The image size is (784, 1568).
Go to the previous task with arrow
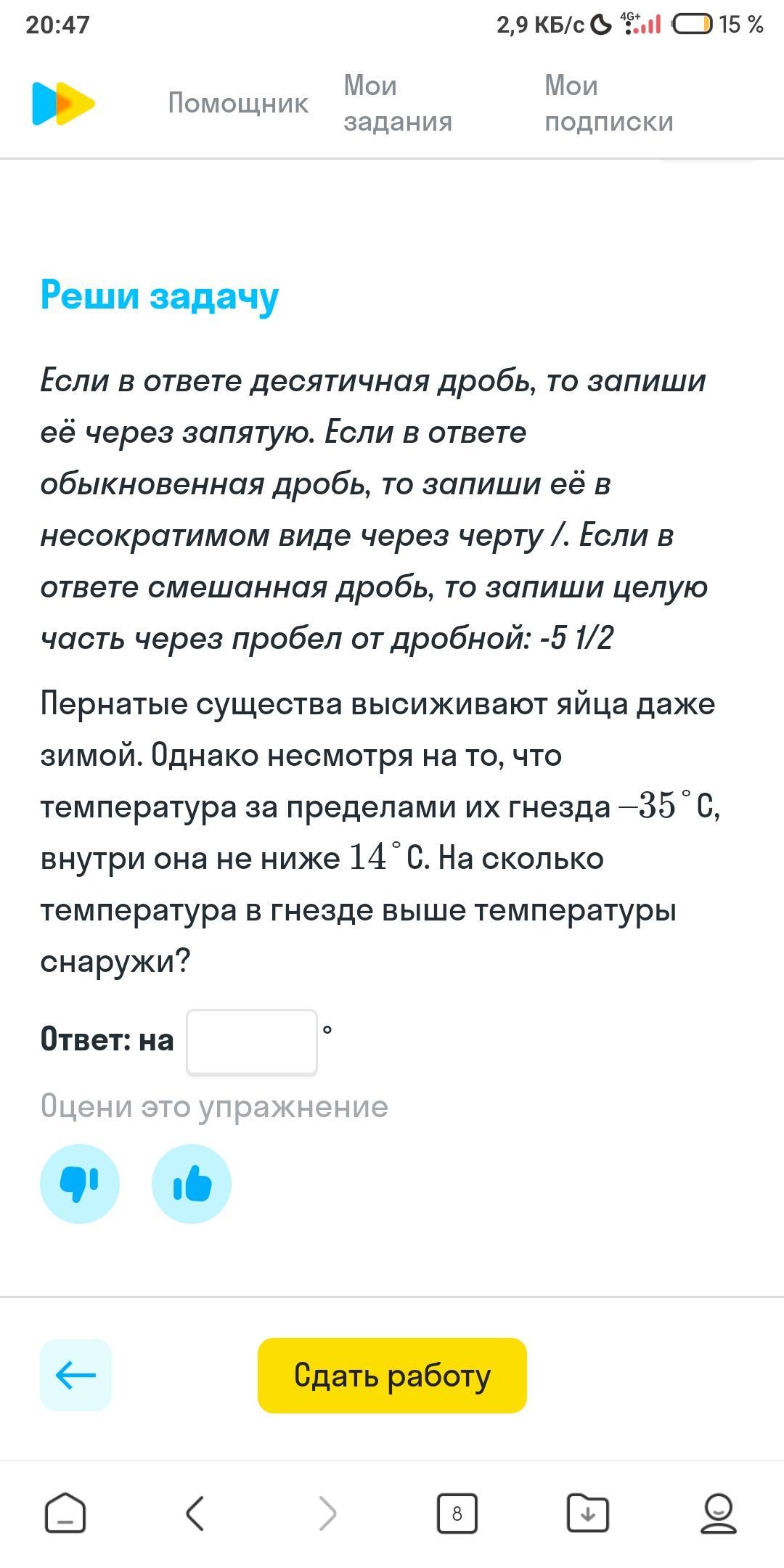coord(75,1375)
